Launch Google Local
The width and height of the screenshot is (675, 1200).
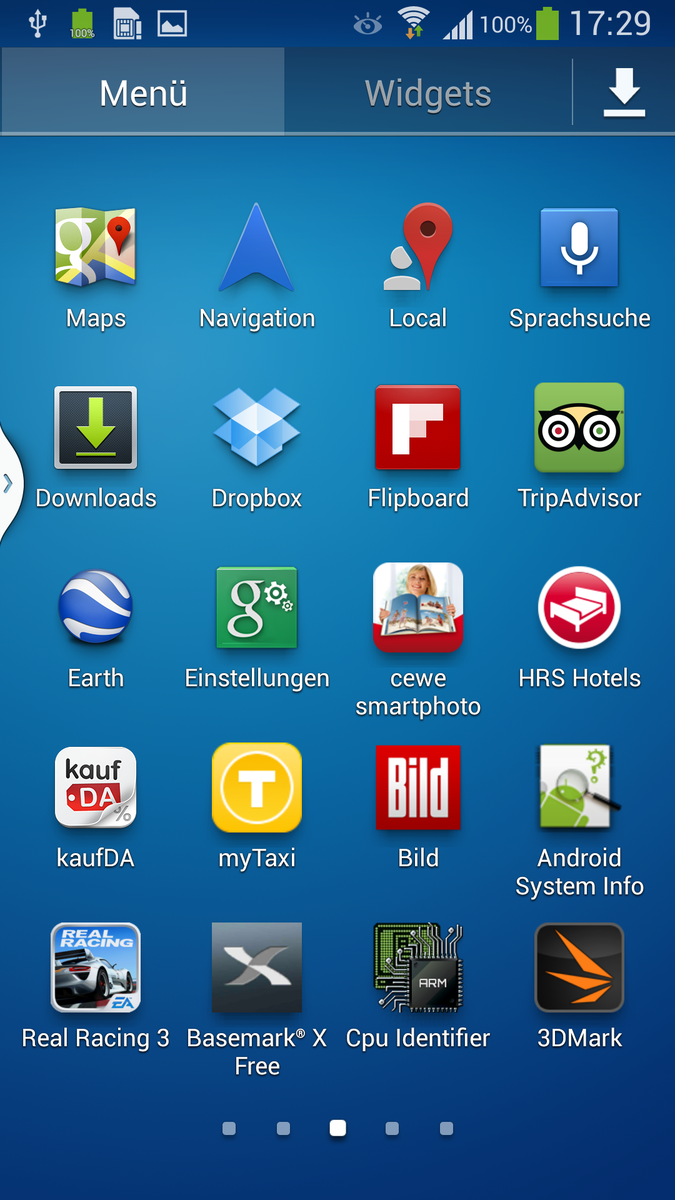pos(418,248)
